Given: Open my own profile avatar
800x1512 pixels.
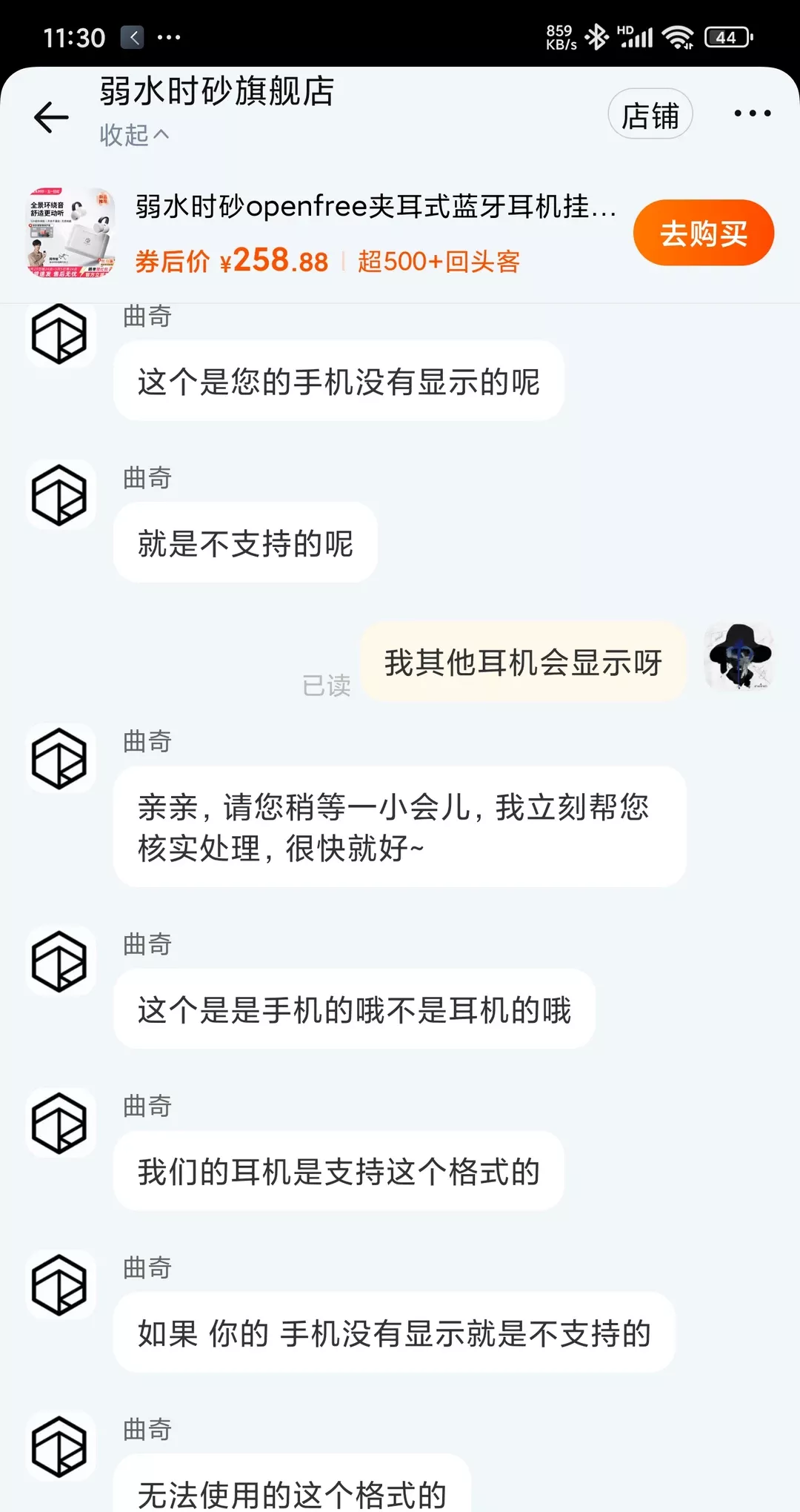Looking at the screenshot, I should coord(739,657).
